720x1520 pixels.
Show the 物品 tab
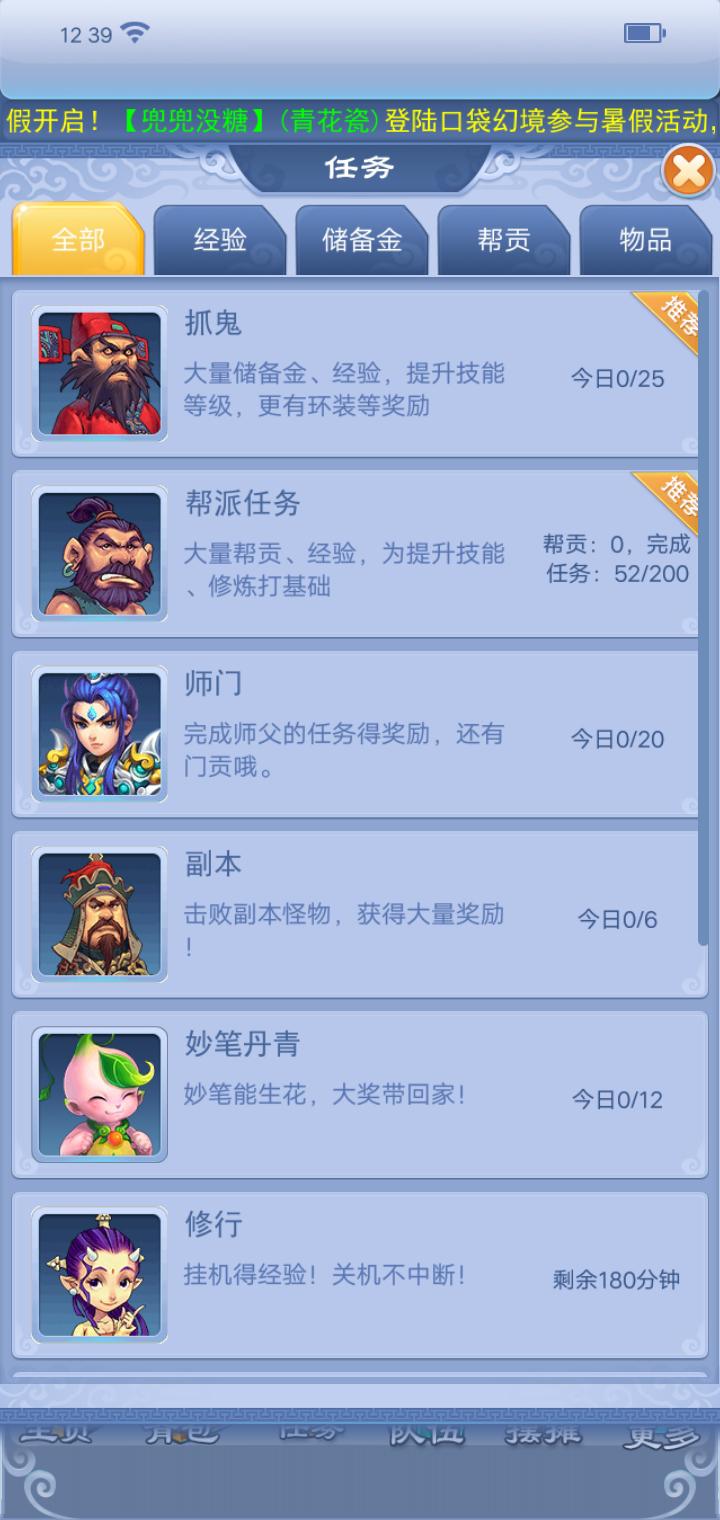(x=645, y=241)
